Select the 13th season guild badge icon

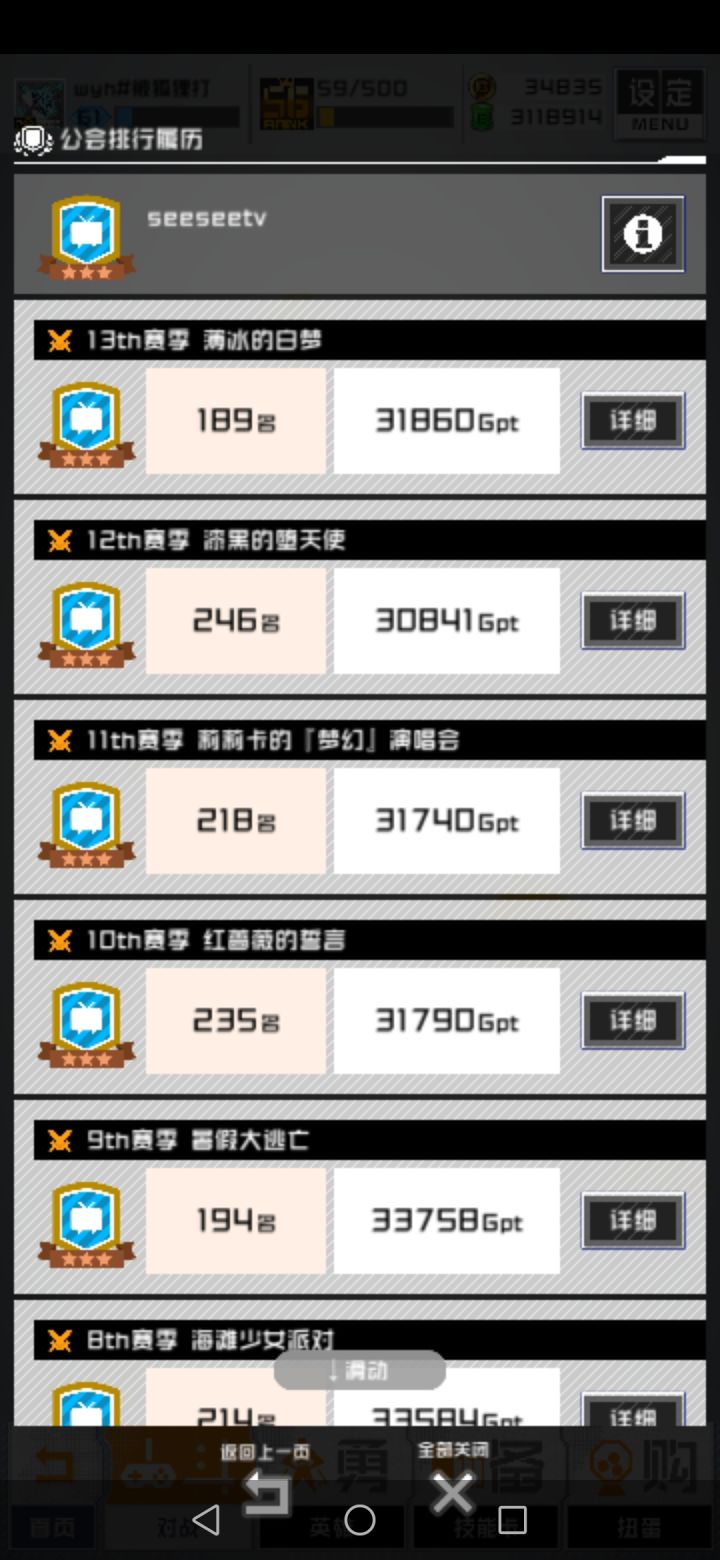click(85, 420)
